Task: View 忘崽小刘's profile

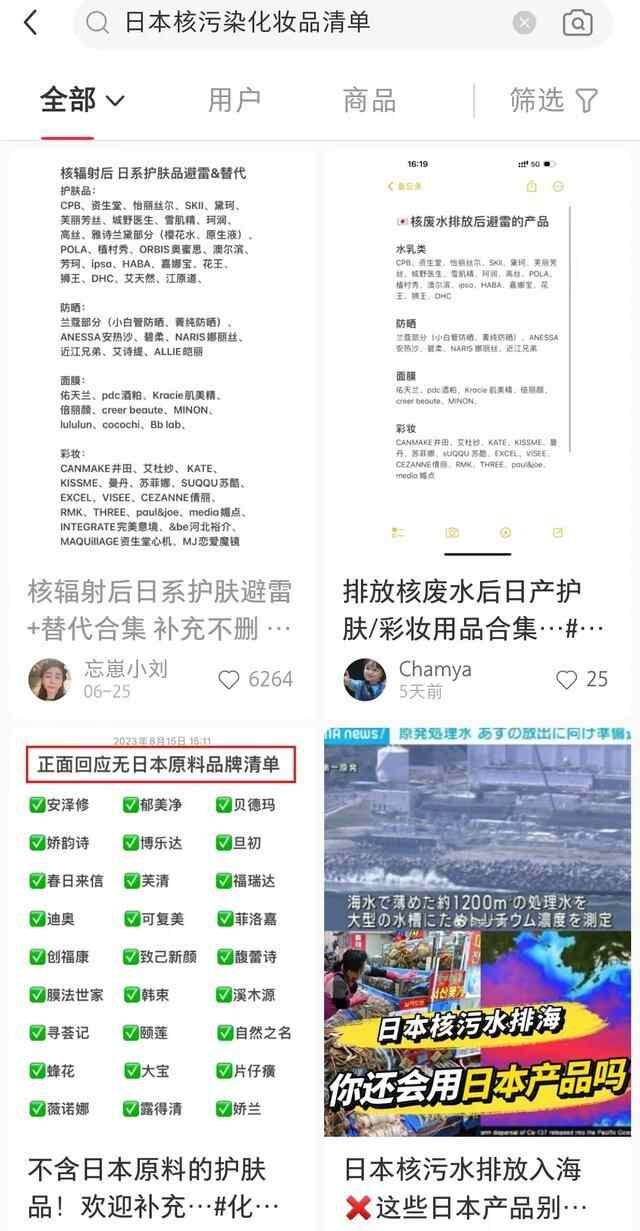Action: (x=50, y=679)
